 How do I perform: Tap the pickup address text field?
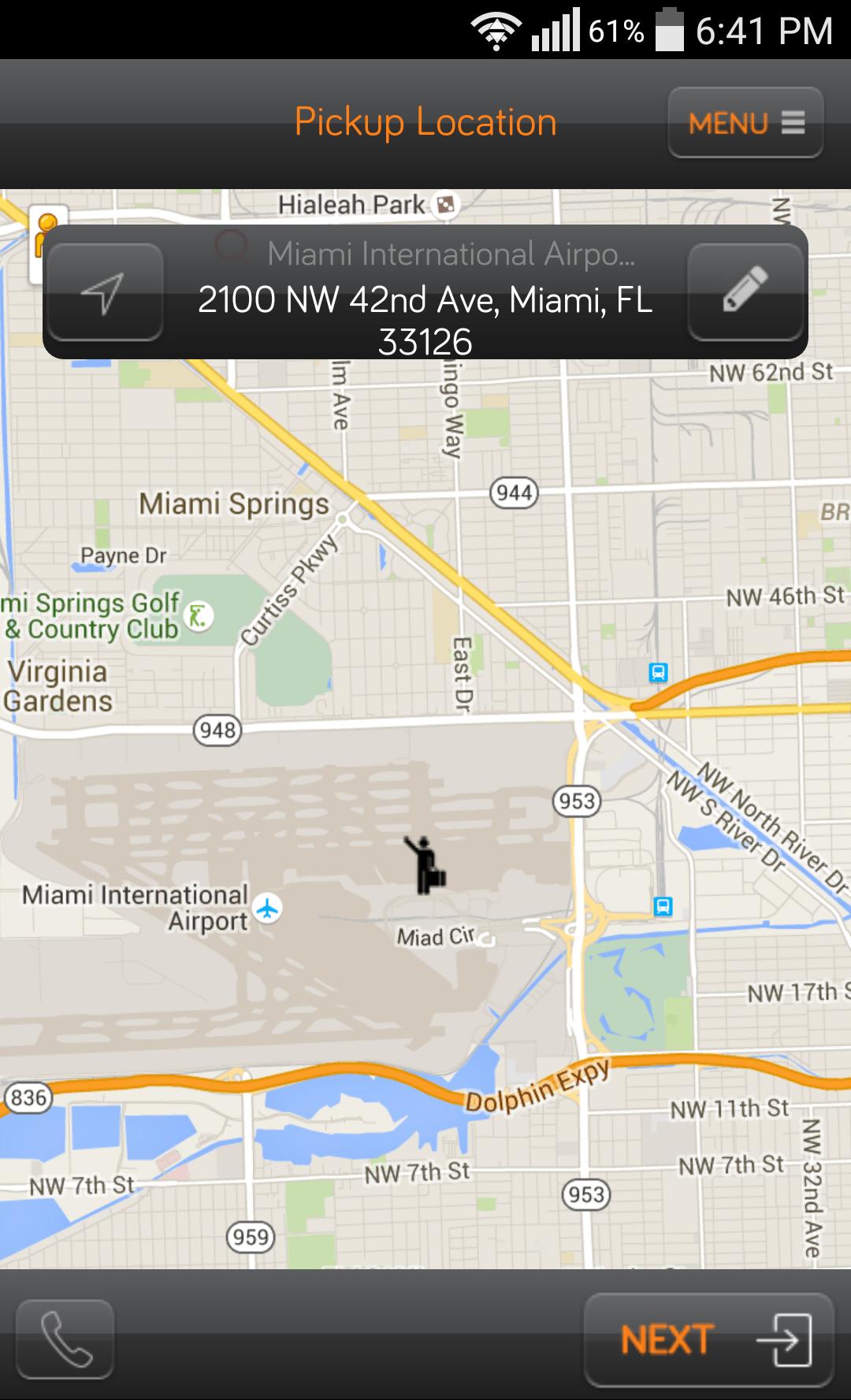pyautogui.click(x=425, y=299)
